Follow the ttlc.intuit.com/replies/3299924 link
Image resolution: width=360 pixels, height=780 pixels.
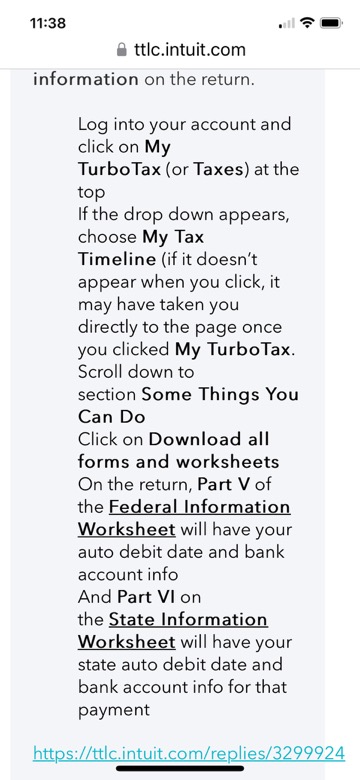[x=189, y=753]
